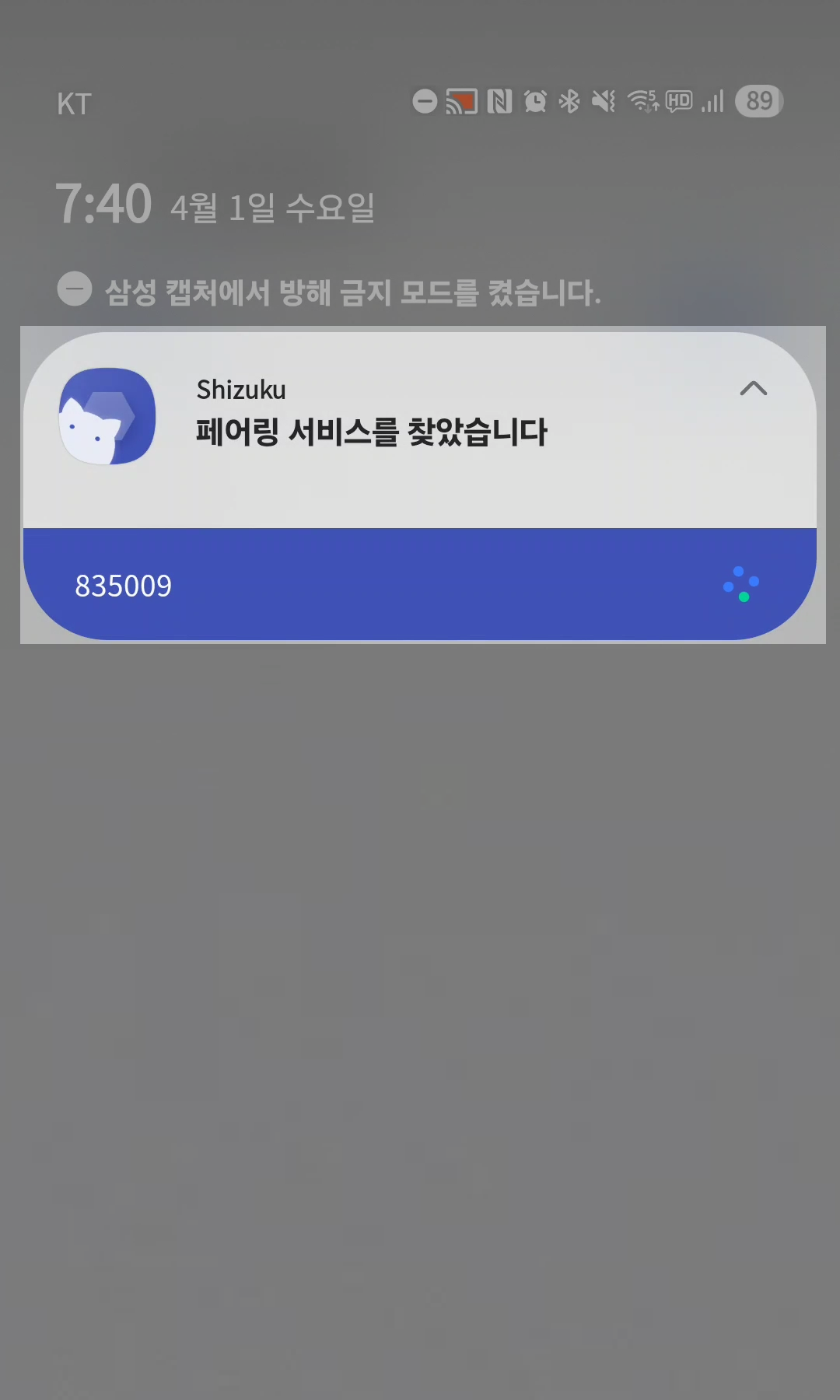Tap the NFC status icon
Image resolution: width=840 pixels, height=1400 pixels.
(x=499, y=101)
